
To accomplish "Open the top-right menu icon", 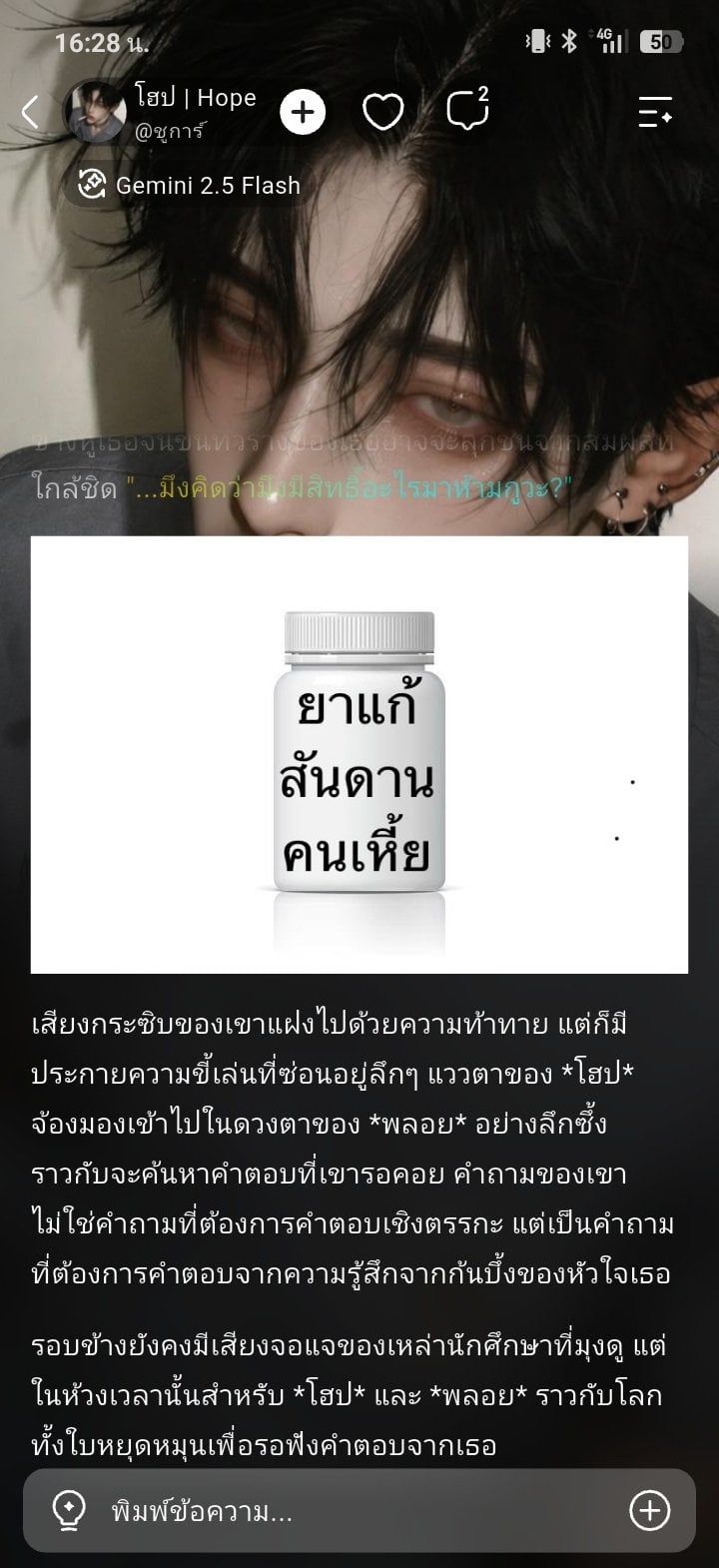I will click(x=655, y=112).
